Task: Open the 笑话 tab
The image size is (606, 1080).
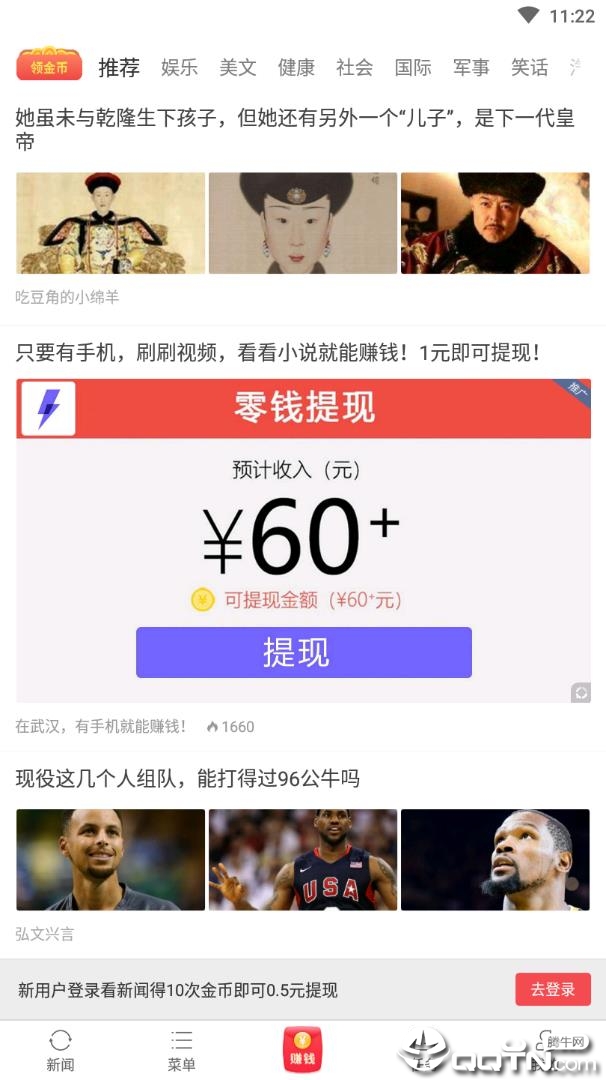Action: (x=530, y=68)
